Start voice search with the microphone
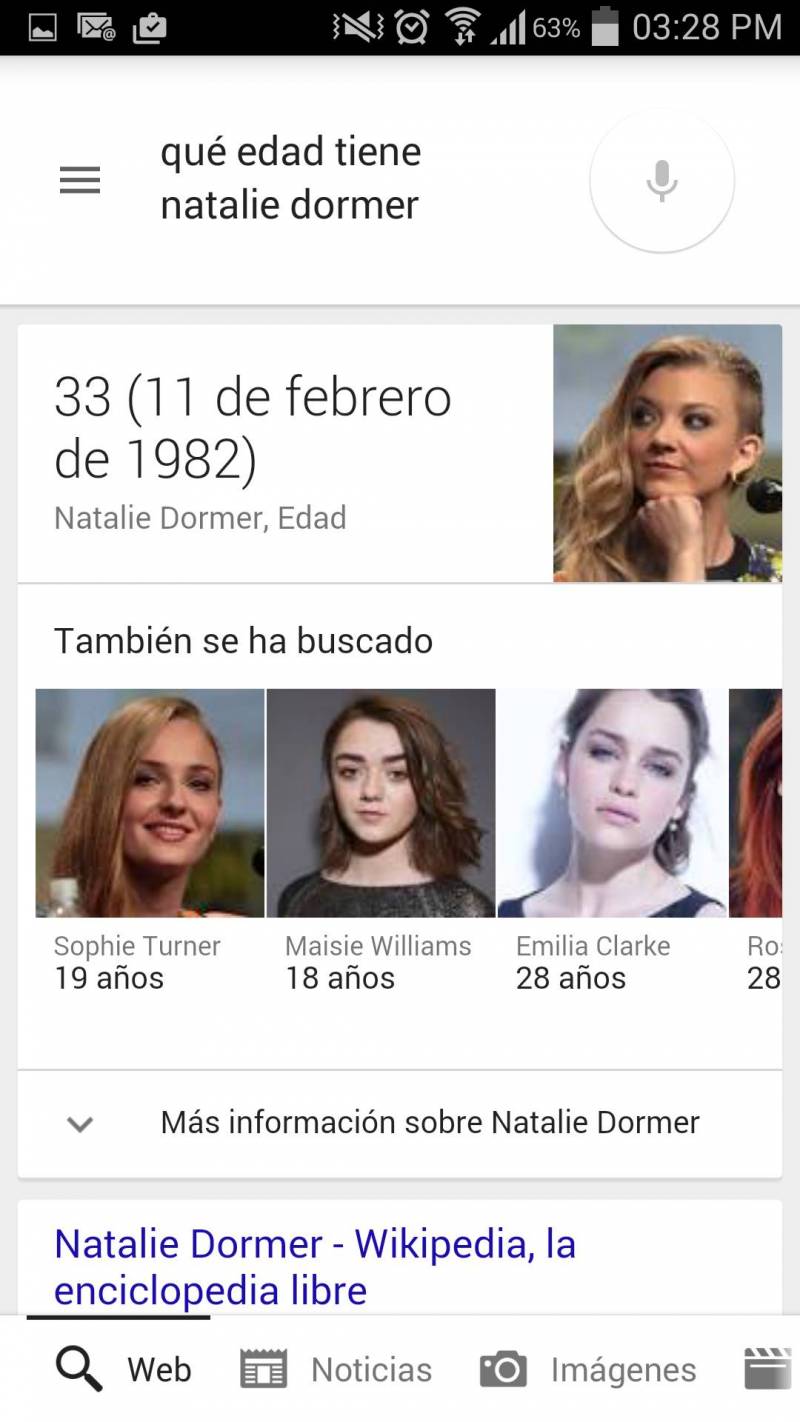Viewport: 800px width, 1422px height. [x=662, y=181]
